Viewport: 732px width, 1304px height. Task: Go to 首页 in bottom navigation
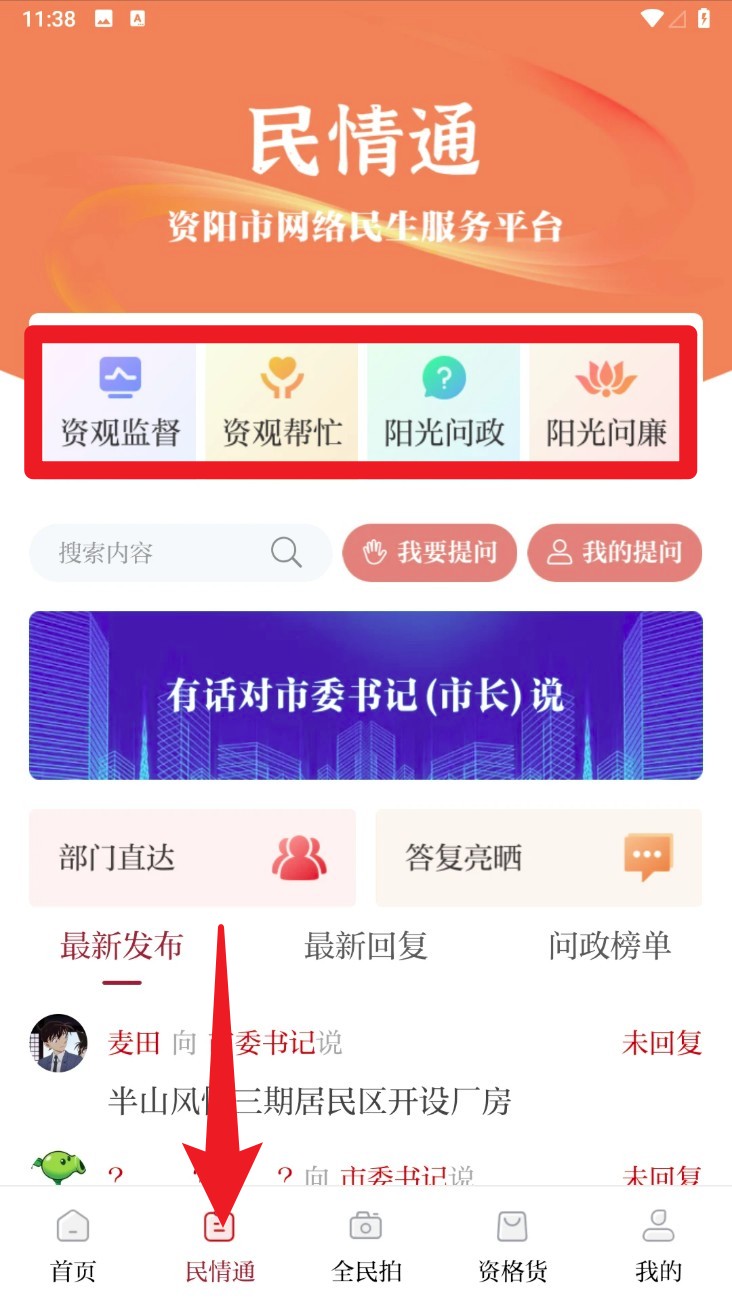tap(73, 1245)
